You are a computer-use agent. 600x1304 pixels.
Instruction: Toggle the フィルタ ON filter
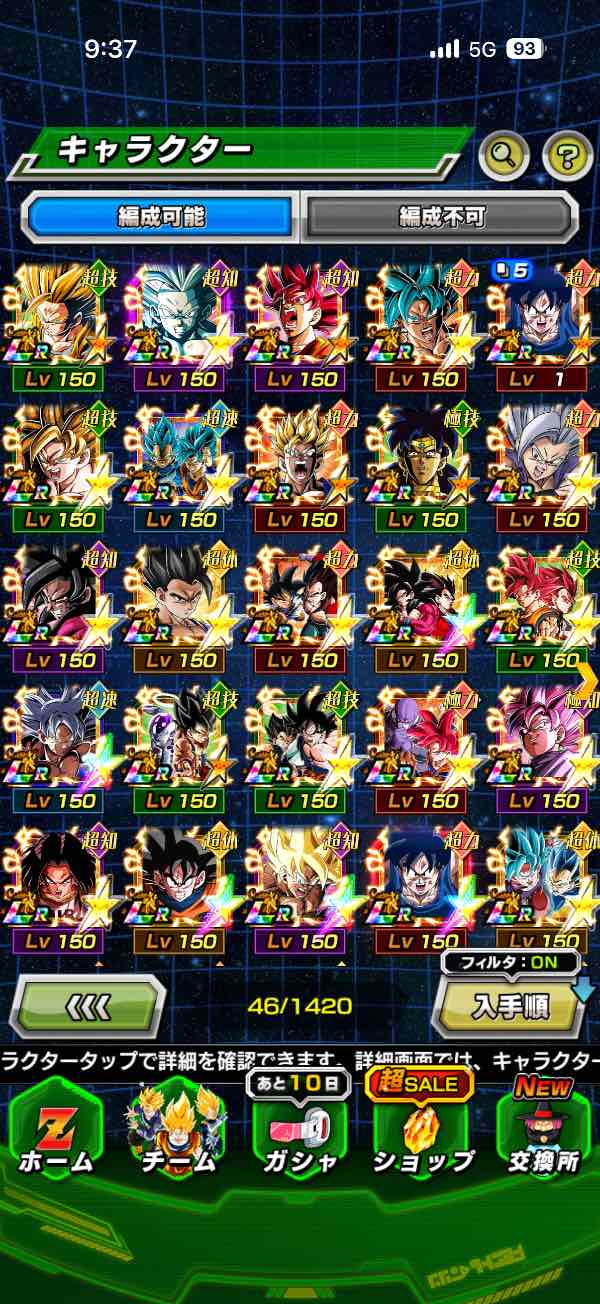(x=511, y=964)
